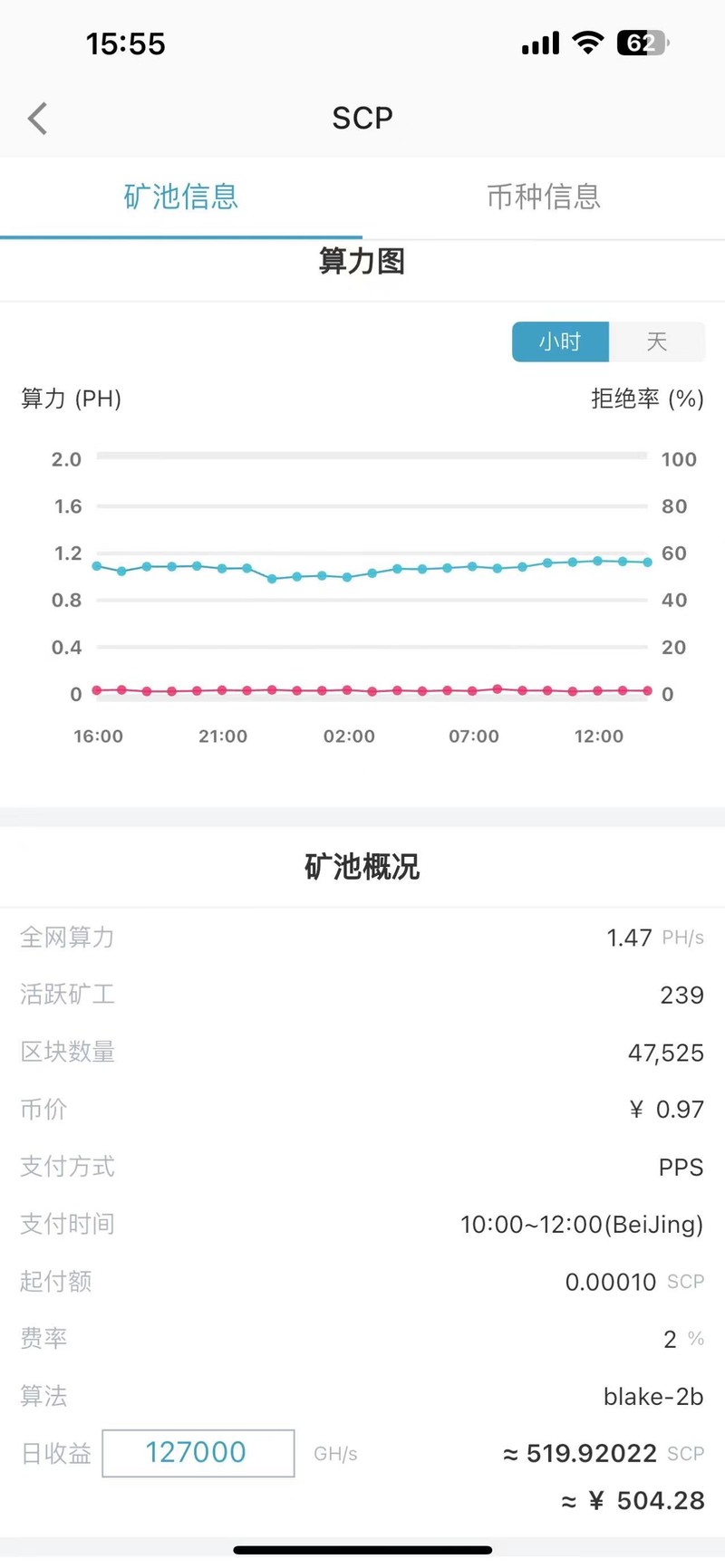725x1568 pixels.
Task: Tap the clock showing 15:55
Action: click(126, 43)
